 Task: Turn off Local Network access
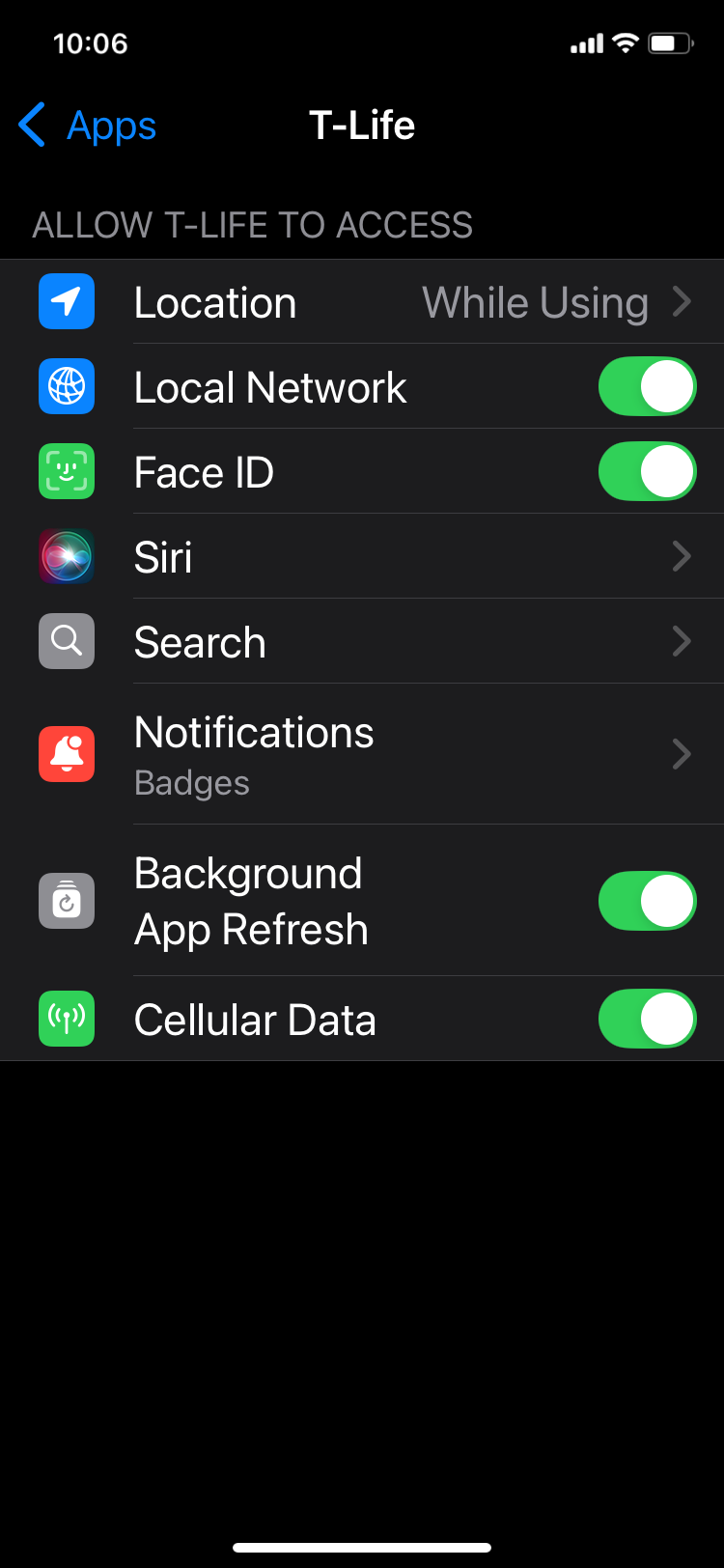point(647,387)
